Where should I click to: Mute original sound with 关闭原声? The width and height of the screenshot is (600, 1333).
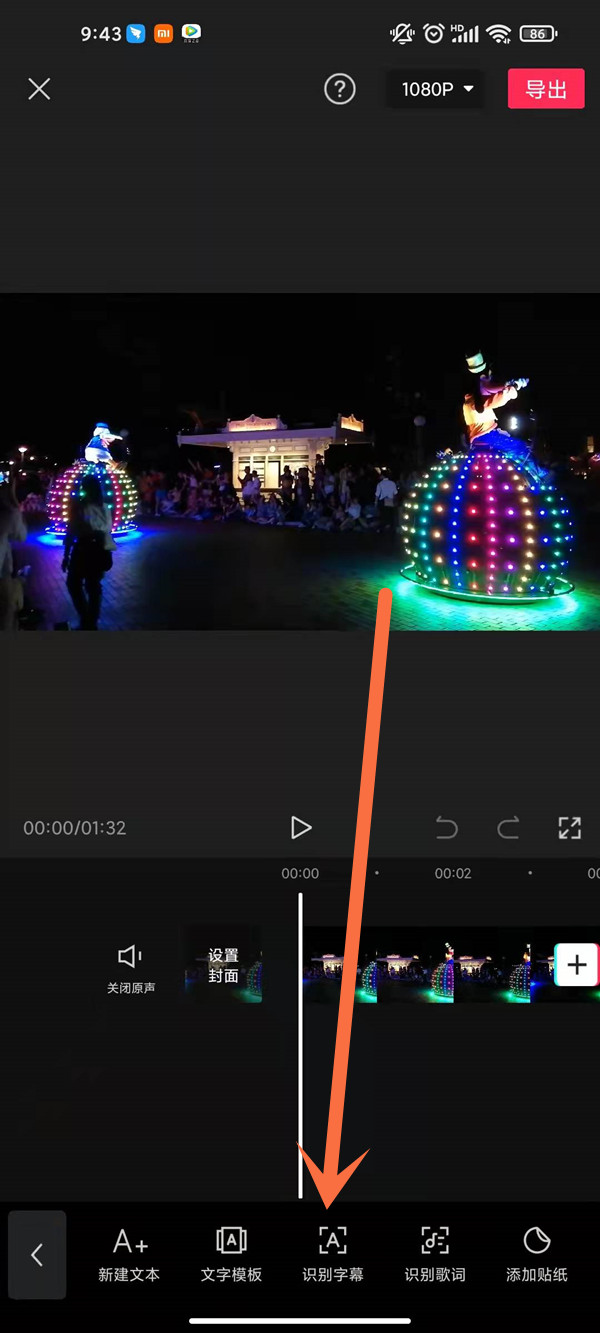[x=131, y=966]
